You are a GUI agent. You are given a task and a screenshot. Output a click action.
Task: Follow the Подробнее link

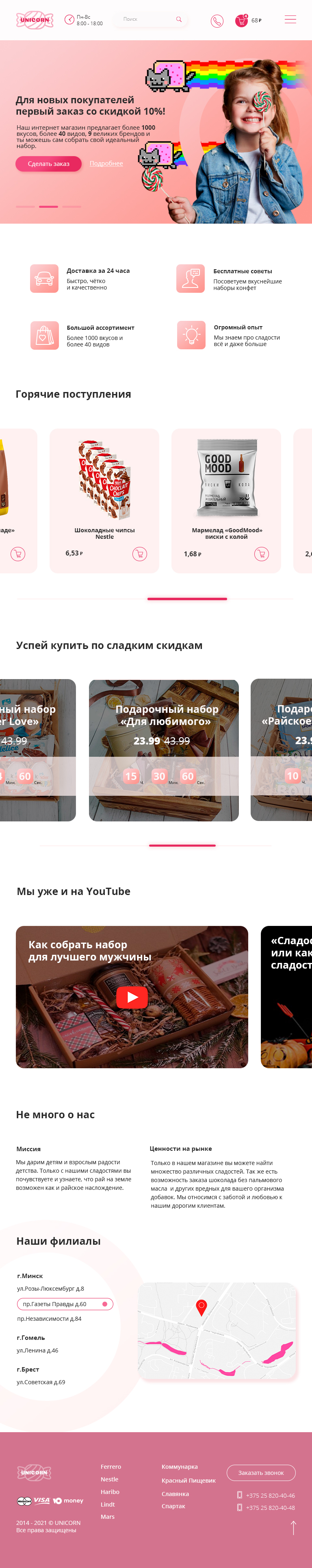coord(106,164)
